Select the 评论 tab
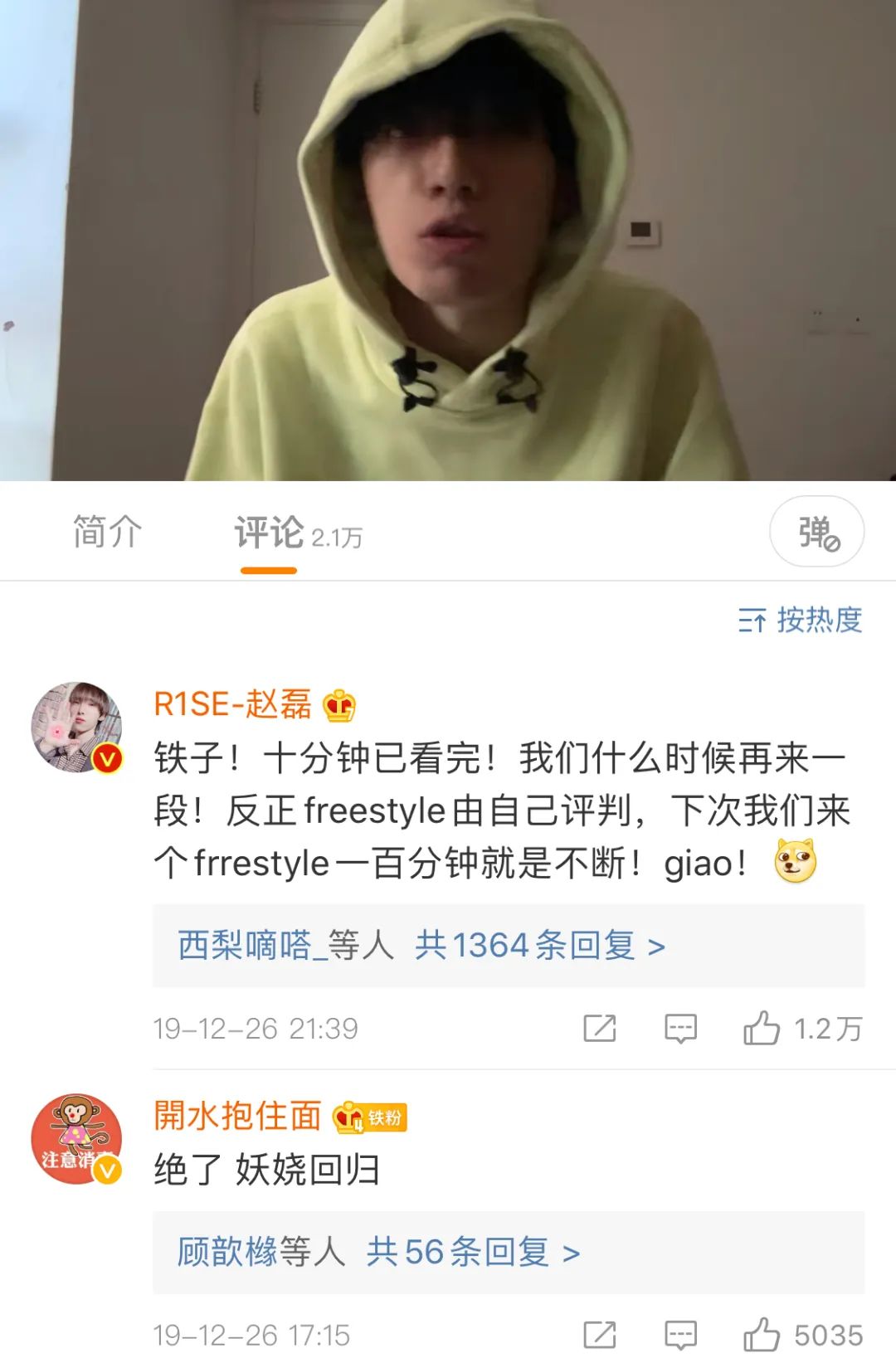896x1358 pixels. (x=270, y=533)
